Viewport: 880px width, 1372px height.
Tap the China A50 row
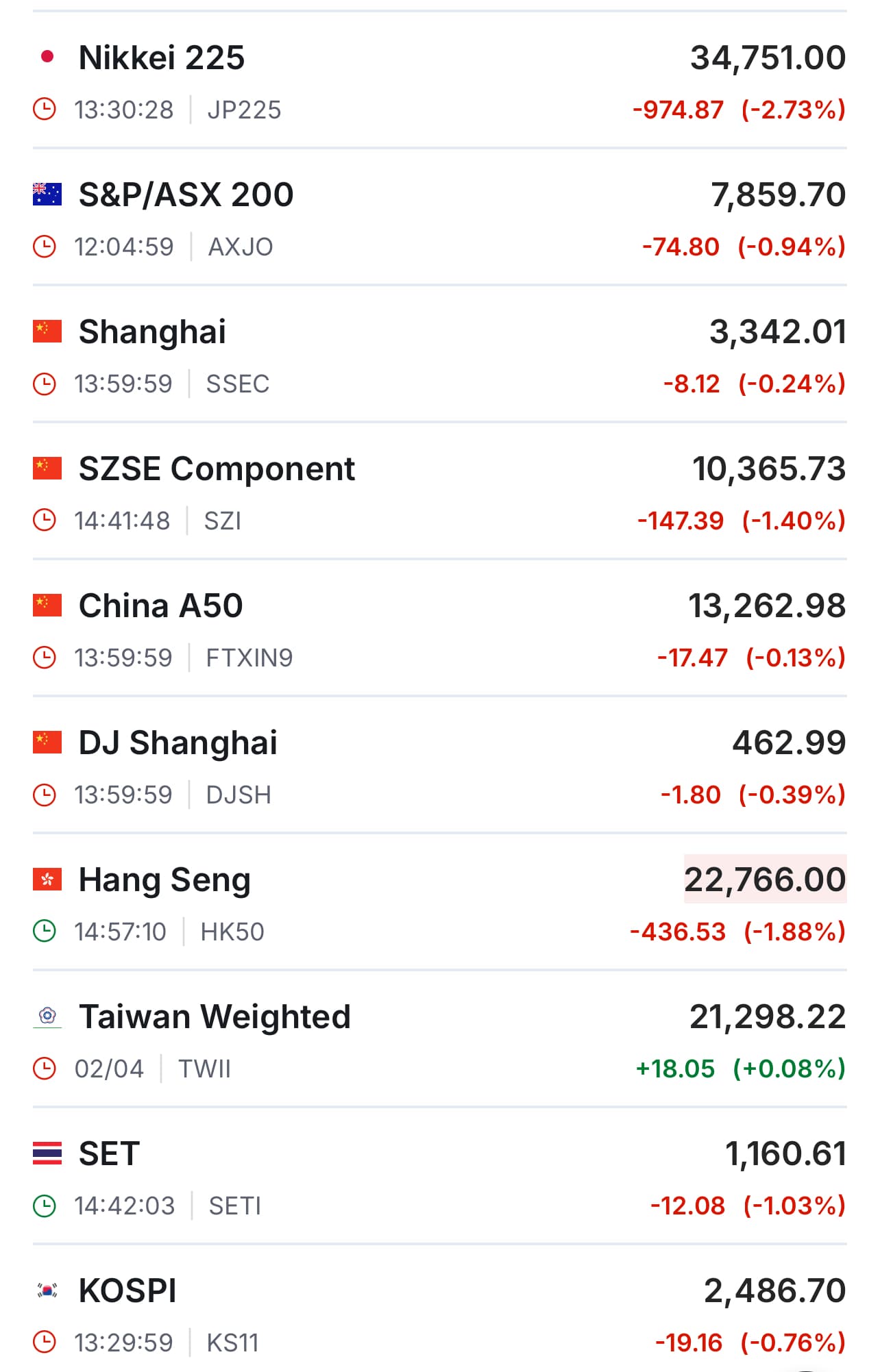[x=161, y=606]
